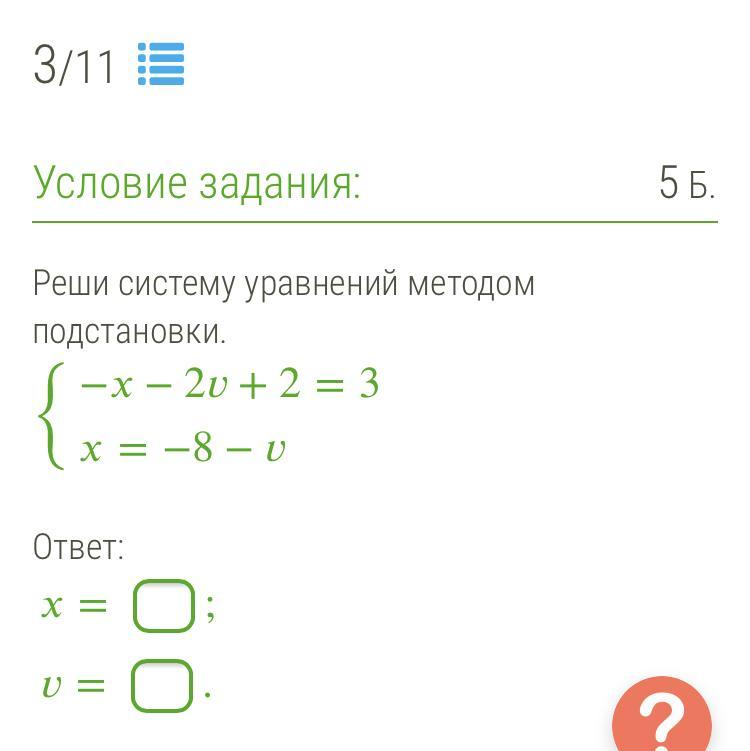Open the red question mark help button
Image resolution: width=750 pixels, height=751 pixels.
tap(662, 714)
